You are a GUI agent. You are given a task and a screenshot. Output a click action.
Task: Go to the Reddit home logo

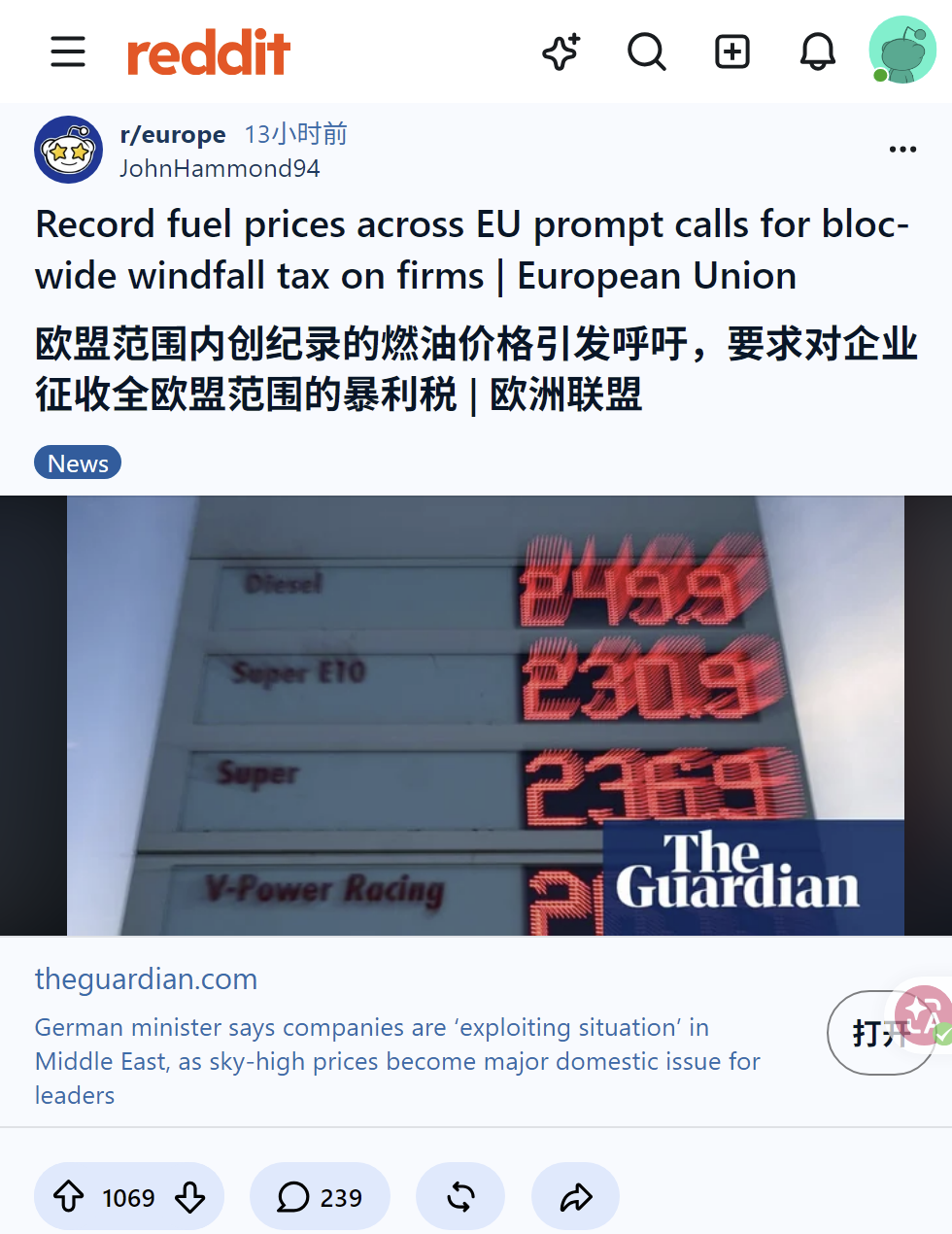209,52
